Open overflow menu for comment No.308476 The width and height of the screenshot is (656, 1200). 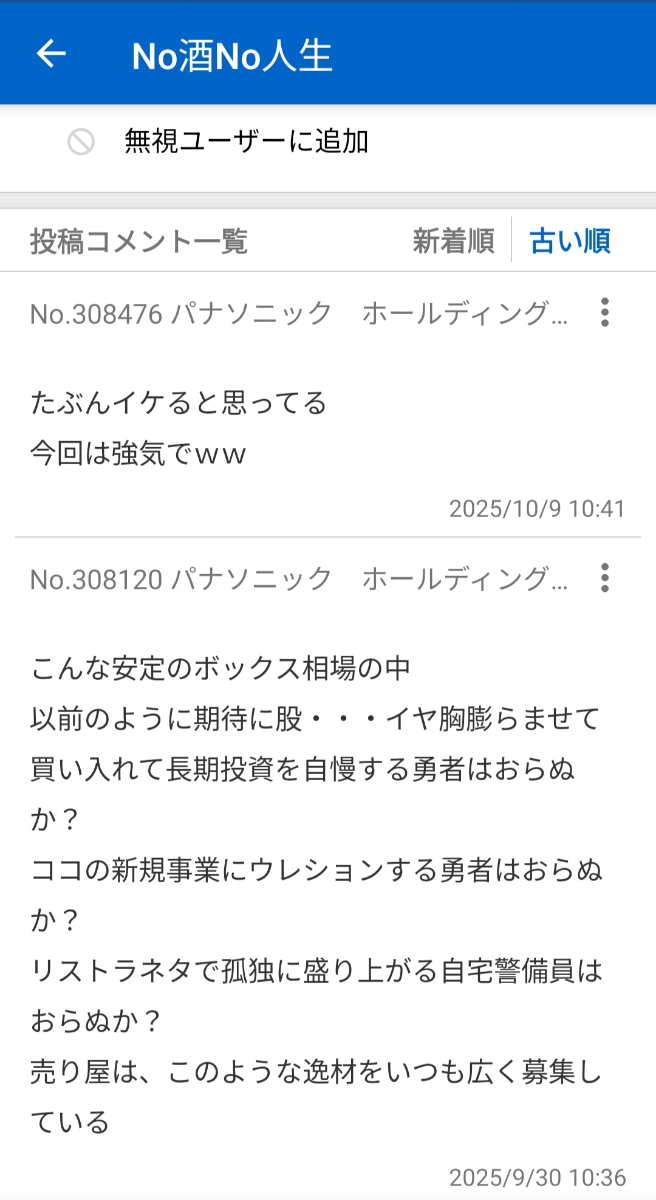[x=604, y=313]
